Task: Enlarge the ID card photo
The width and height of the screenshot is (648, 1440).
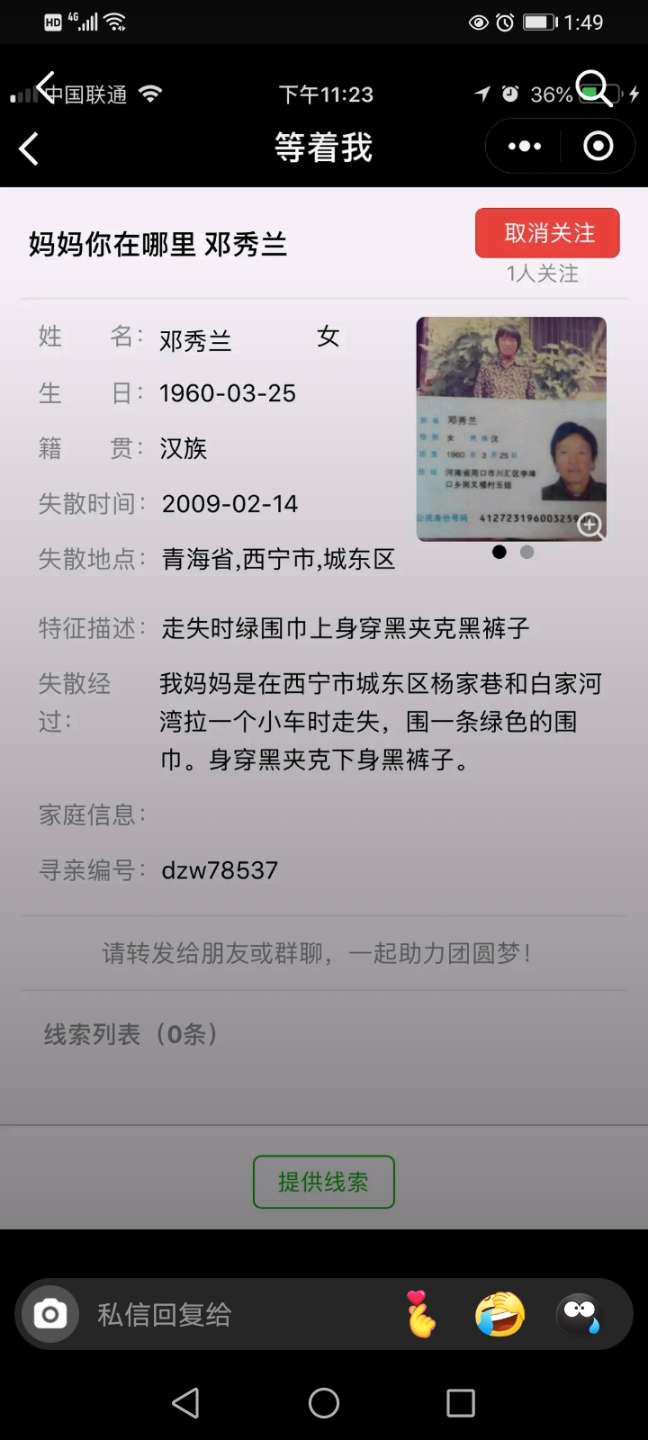Action: click(x=590, y=524)
